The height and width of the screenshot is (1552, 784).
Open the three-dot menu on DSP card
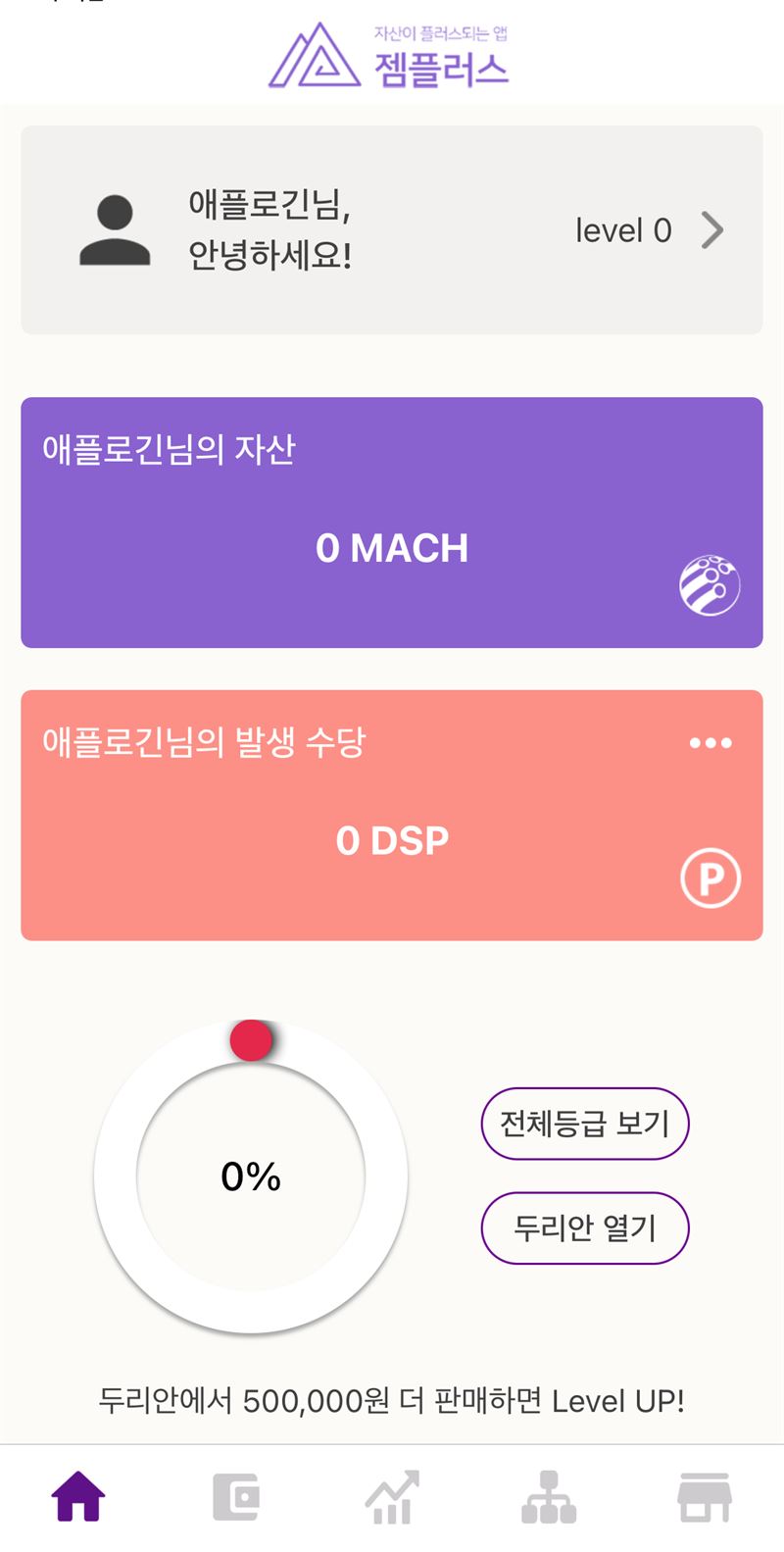[x=710, y=743]
